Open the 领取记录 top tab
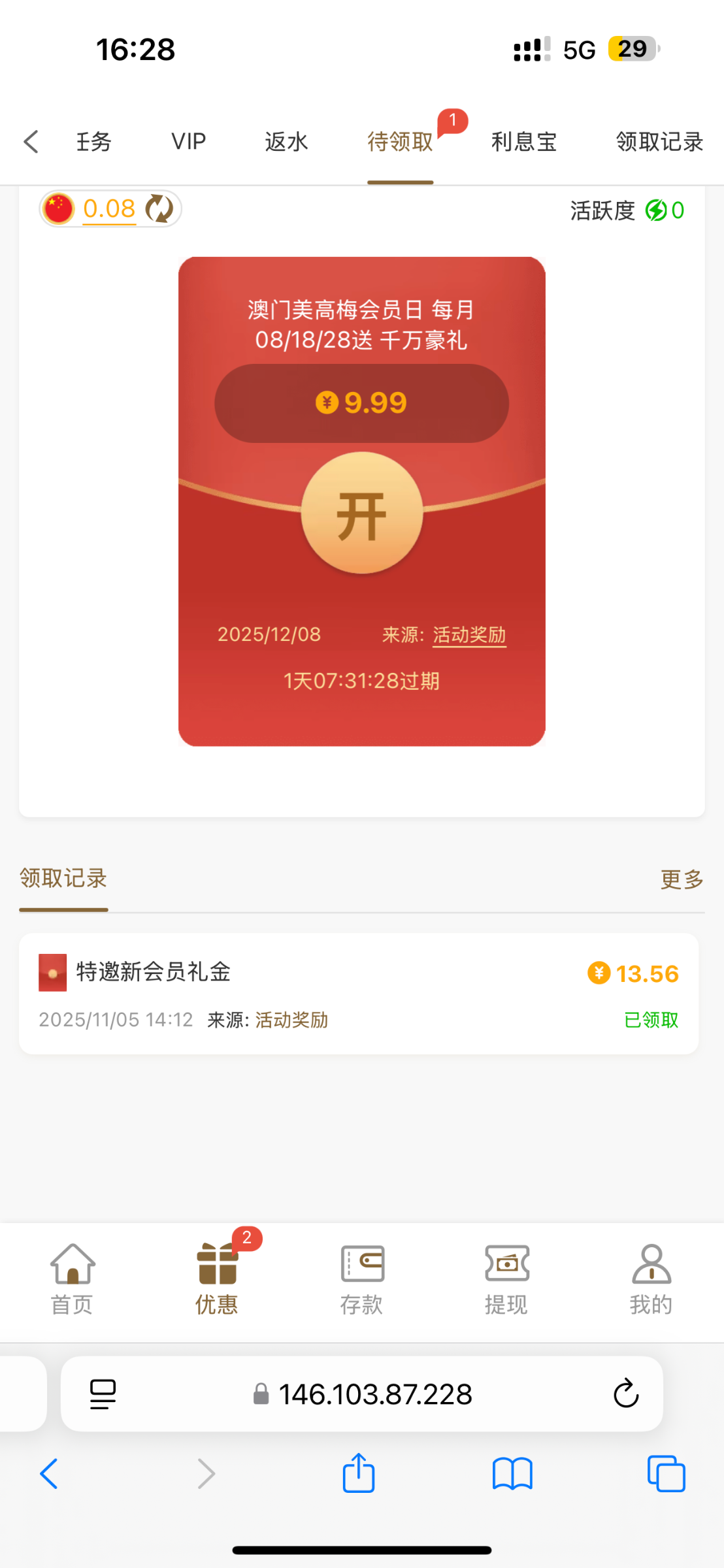 [659, 141]
